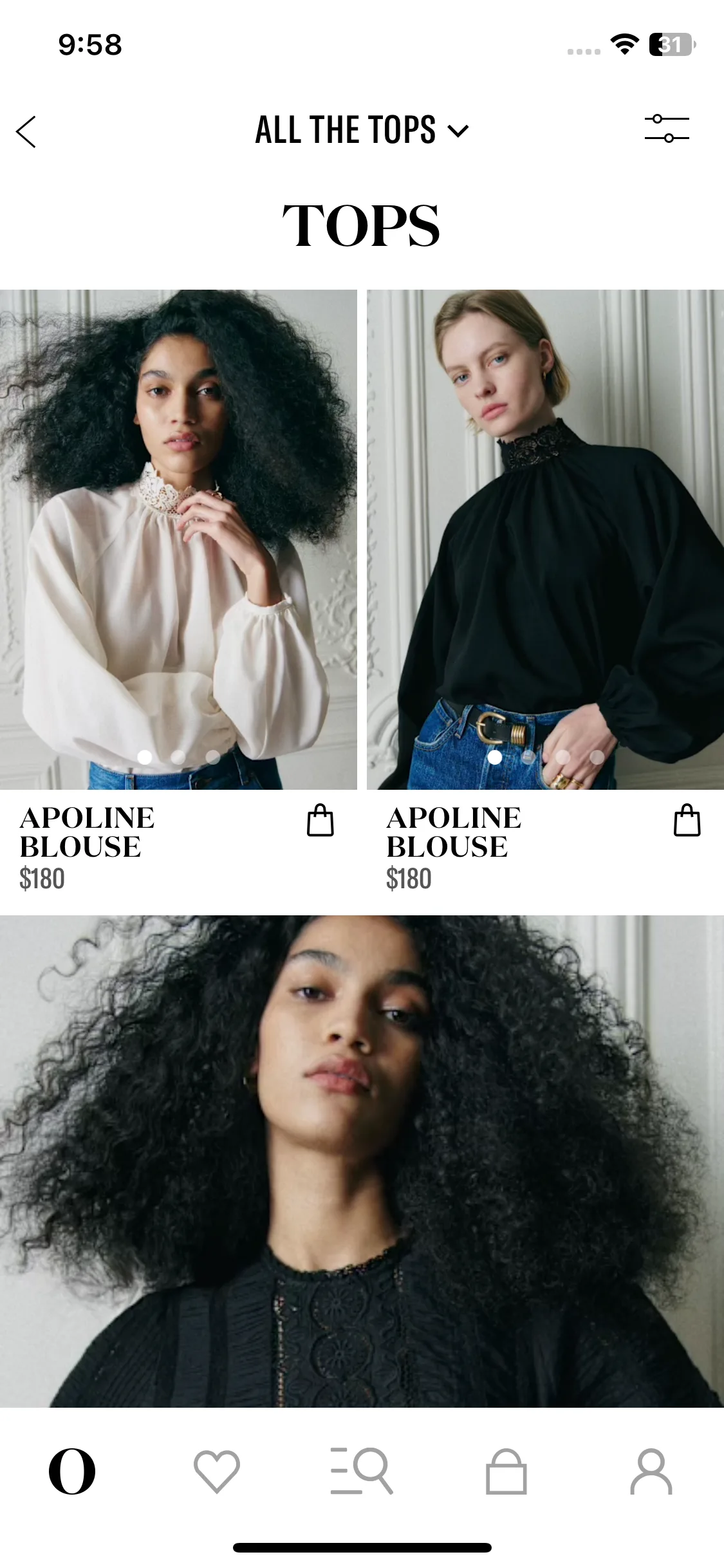Open the filter sliders icon
This screenshot has width=724, height=1568.
(667, 129)
